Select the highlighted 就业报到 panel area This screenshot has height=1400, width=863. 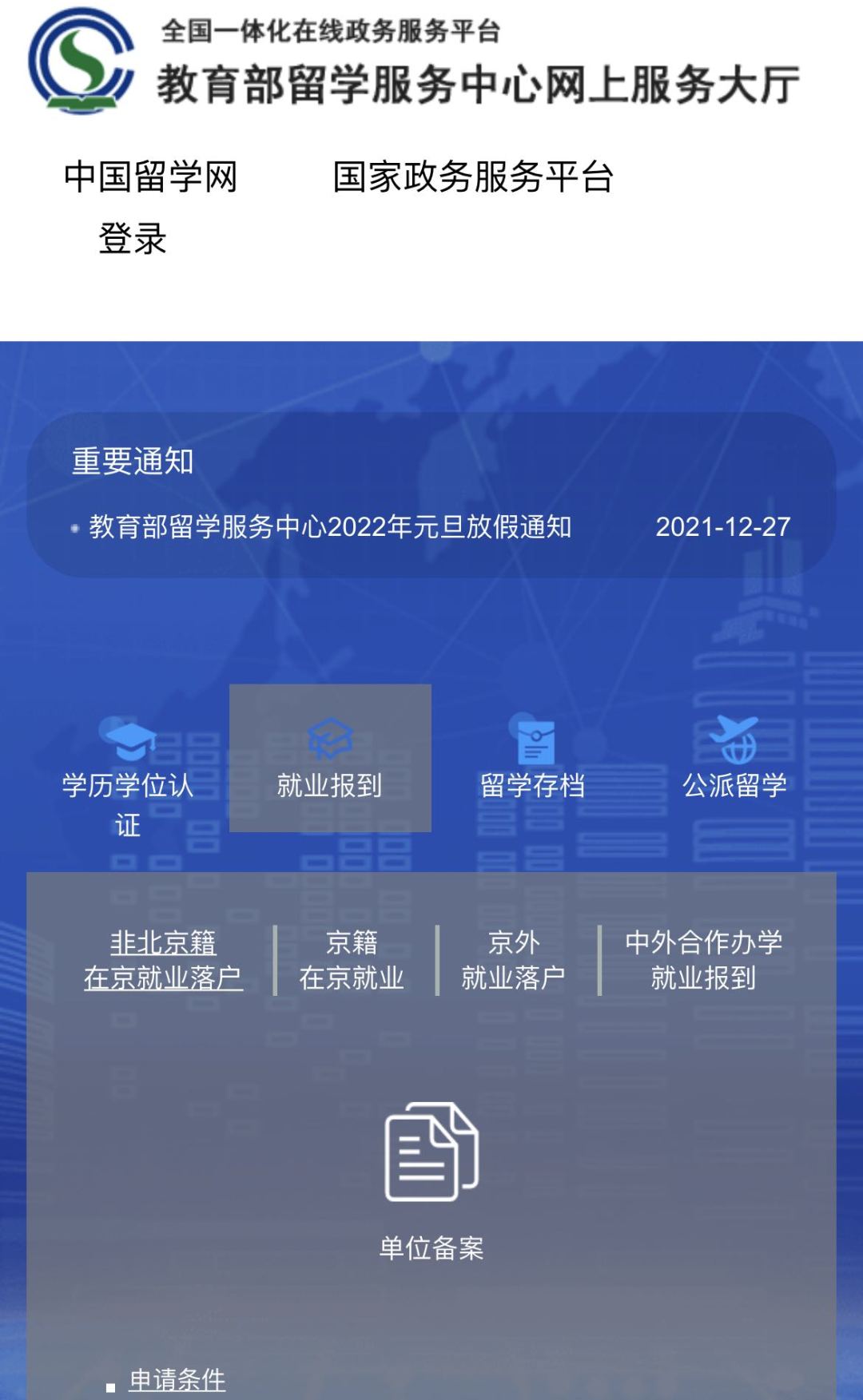330,757
